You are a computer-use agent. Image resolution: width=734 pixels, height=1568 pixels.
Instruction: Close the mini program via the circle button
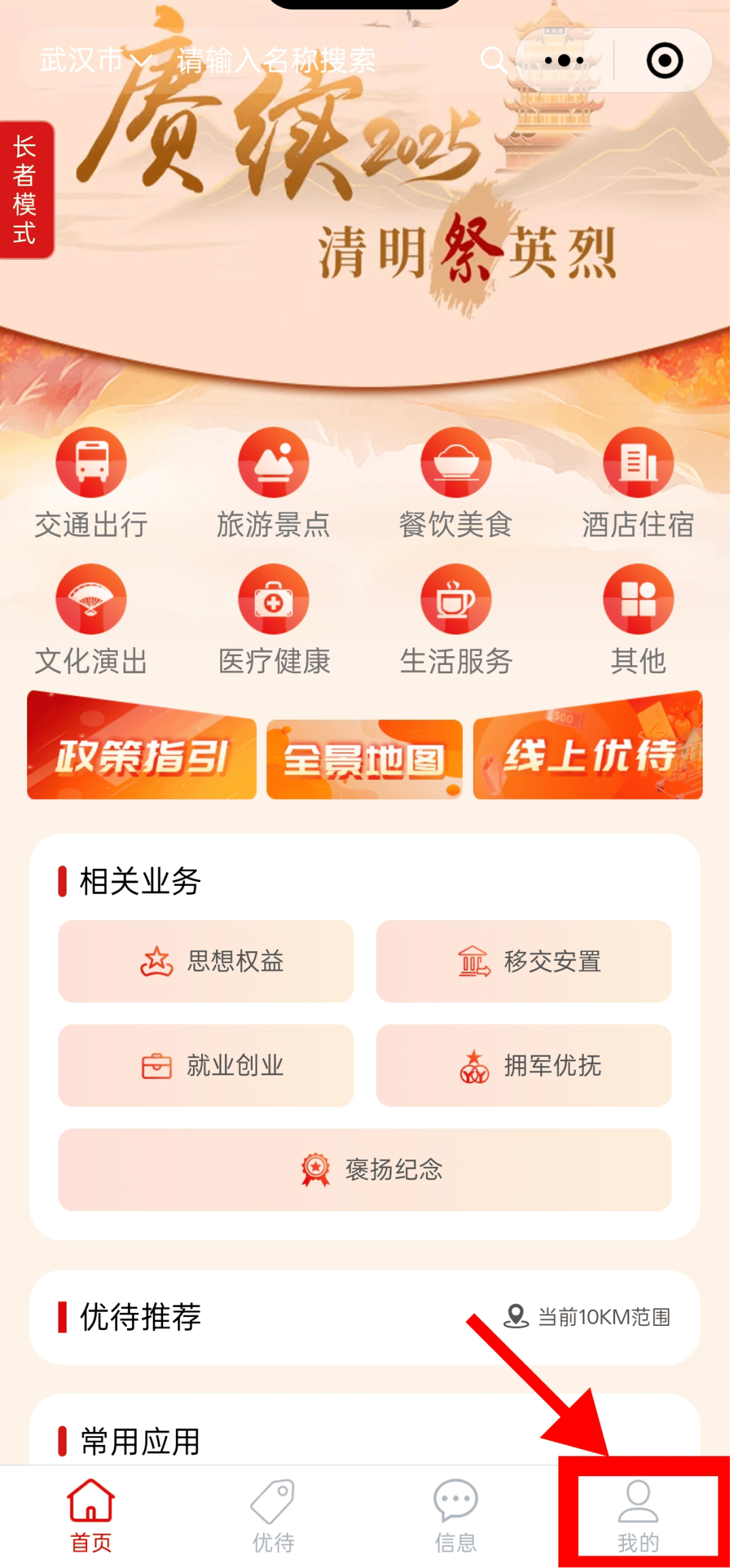point(664,61)
